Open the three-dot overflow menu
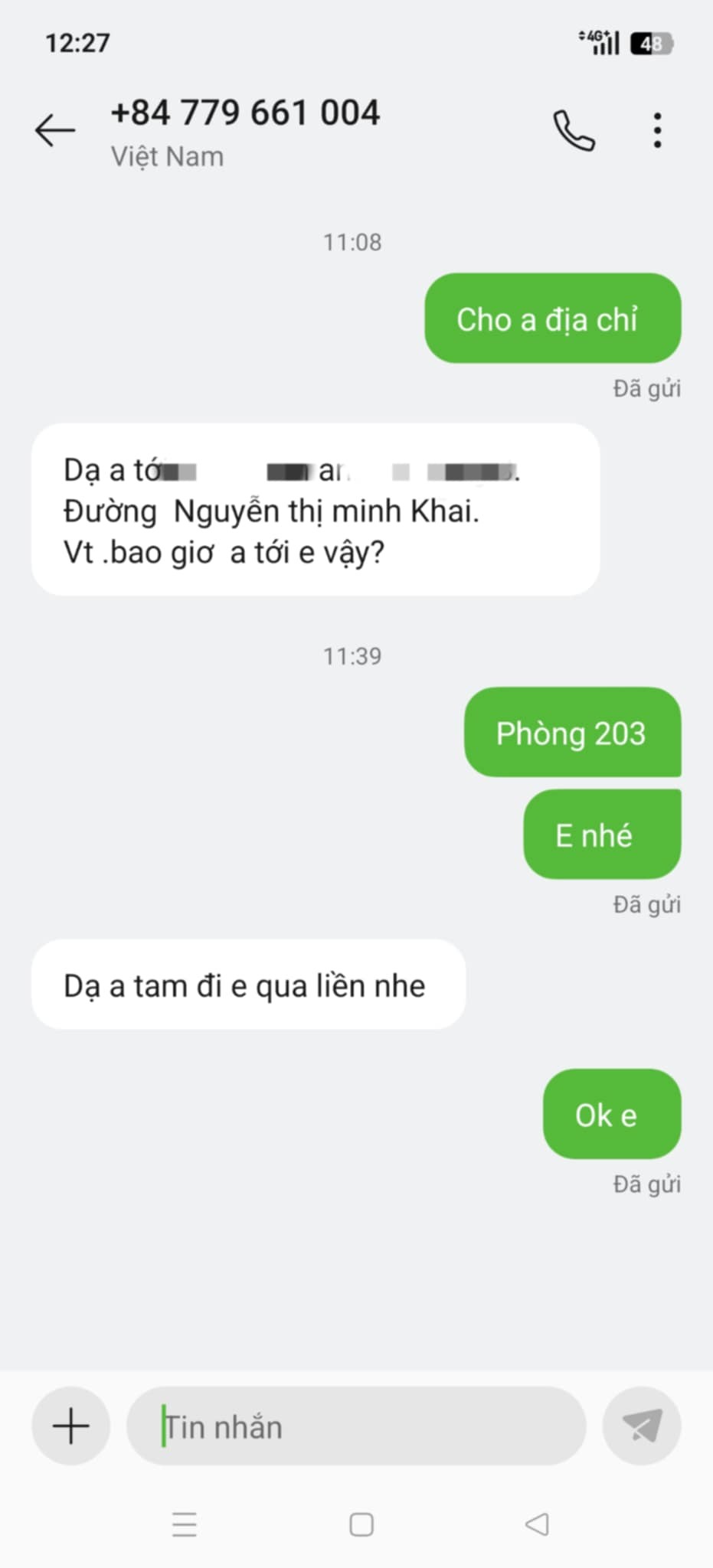713x1568 pixels. click(657, 130)
